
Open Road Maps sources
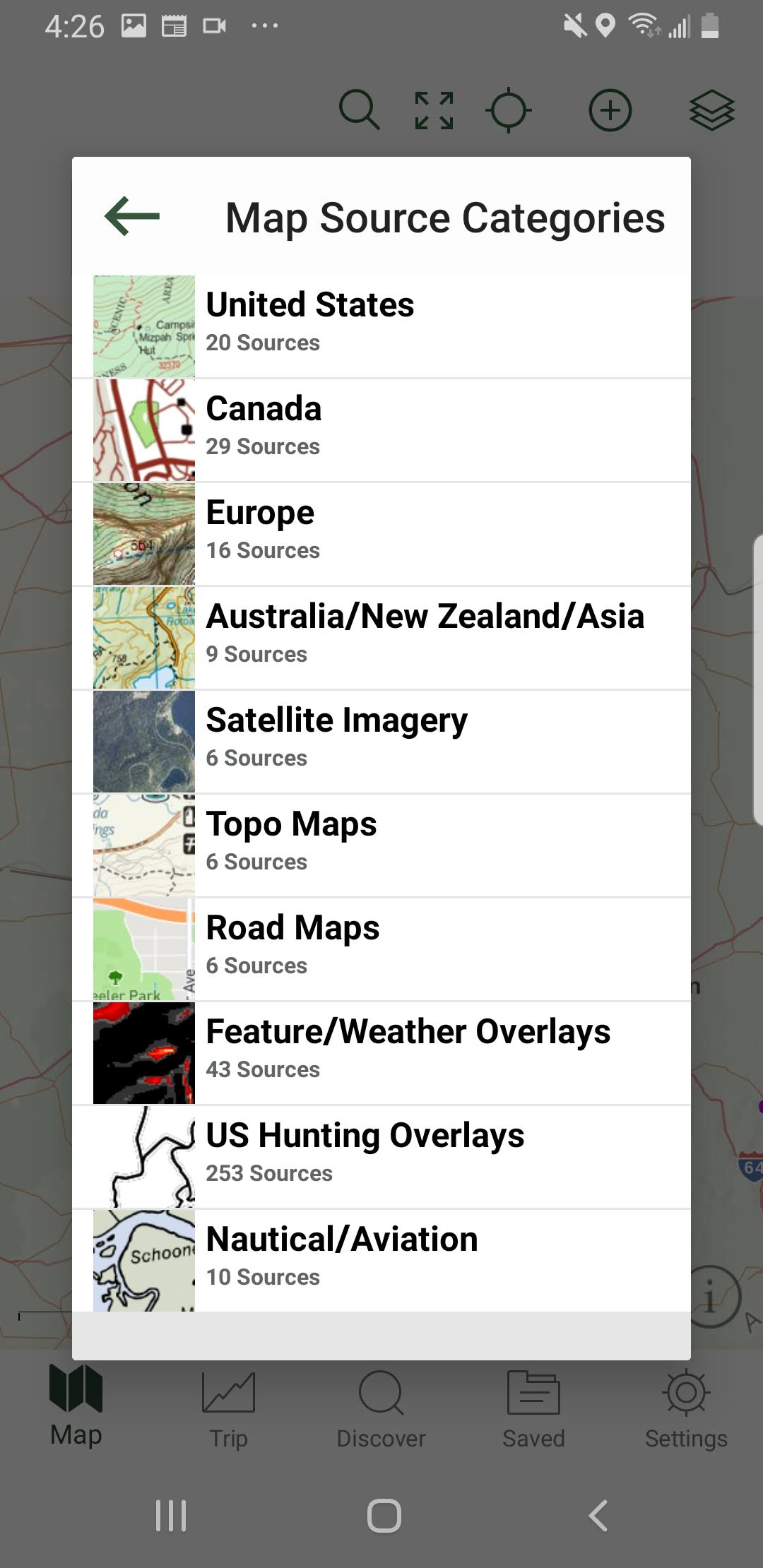point(381,949)
